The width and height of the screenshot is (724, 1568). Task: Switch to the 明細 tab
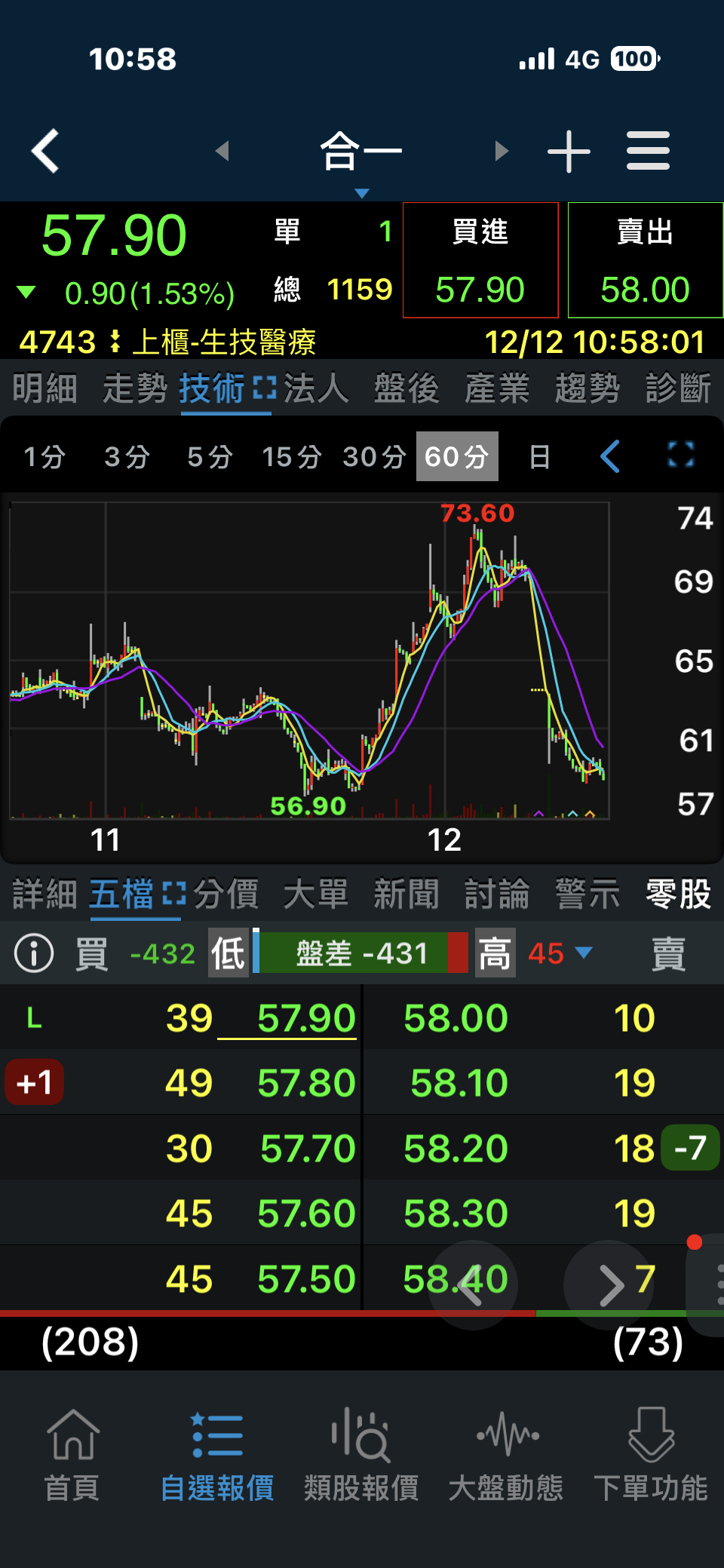pyautogui.click(x=44, y=389)
